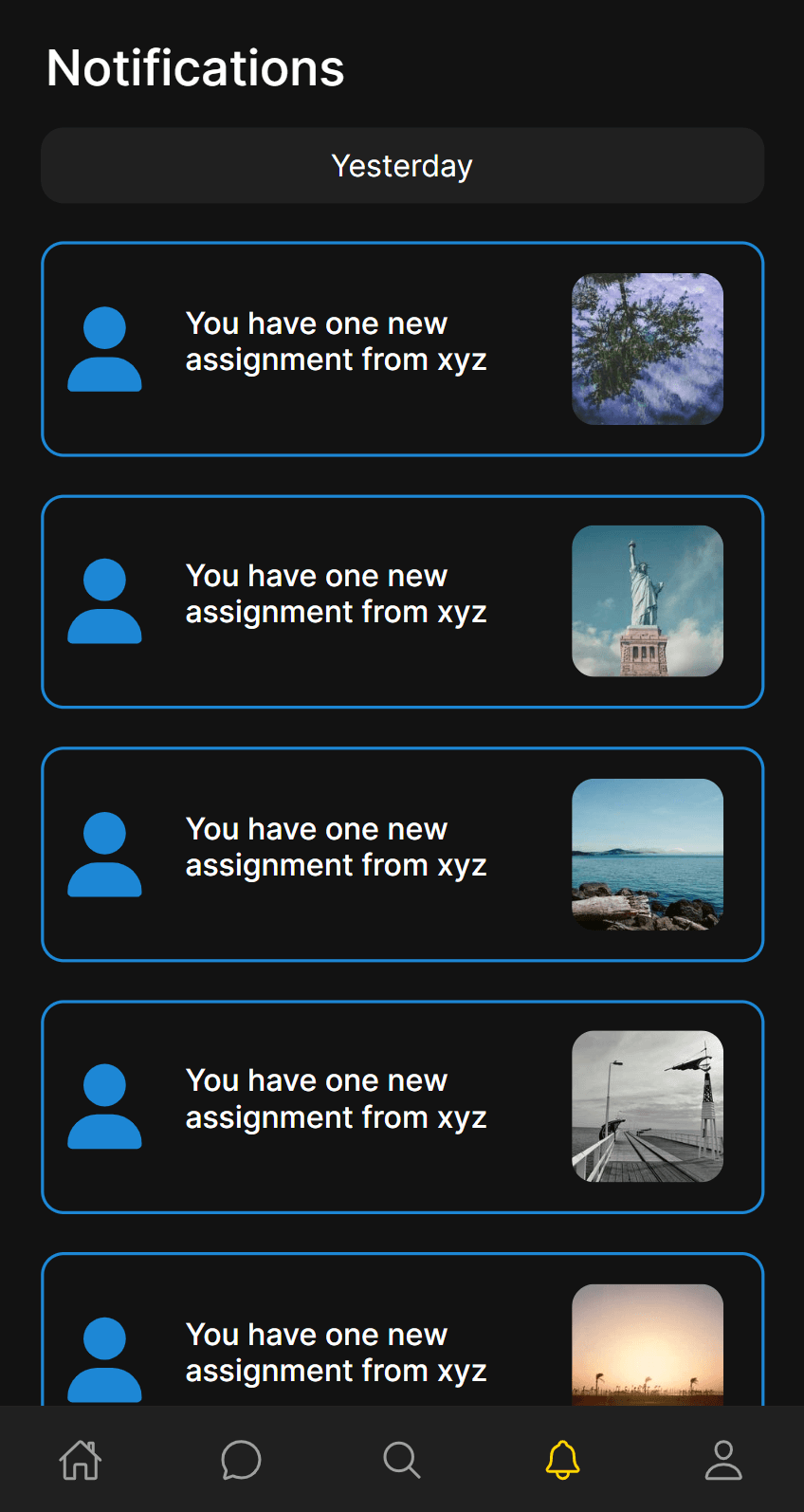Open the notification with the Statue of Liberty
804x1512 pixels.
coord(402,601)
